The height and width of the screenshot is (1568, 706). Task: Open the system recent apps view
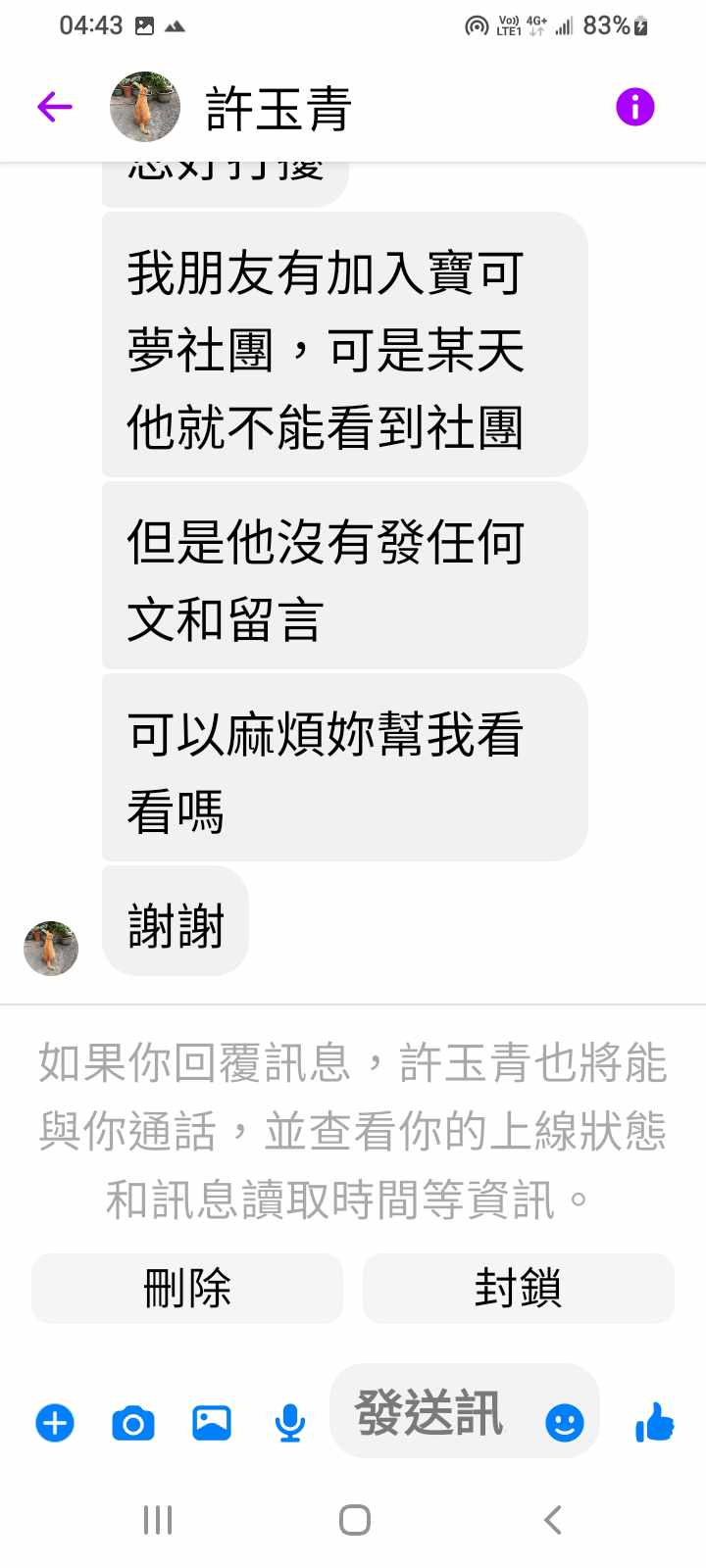[x=158, y=1520]
